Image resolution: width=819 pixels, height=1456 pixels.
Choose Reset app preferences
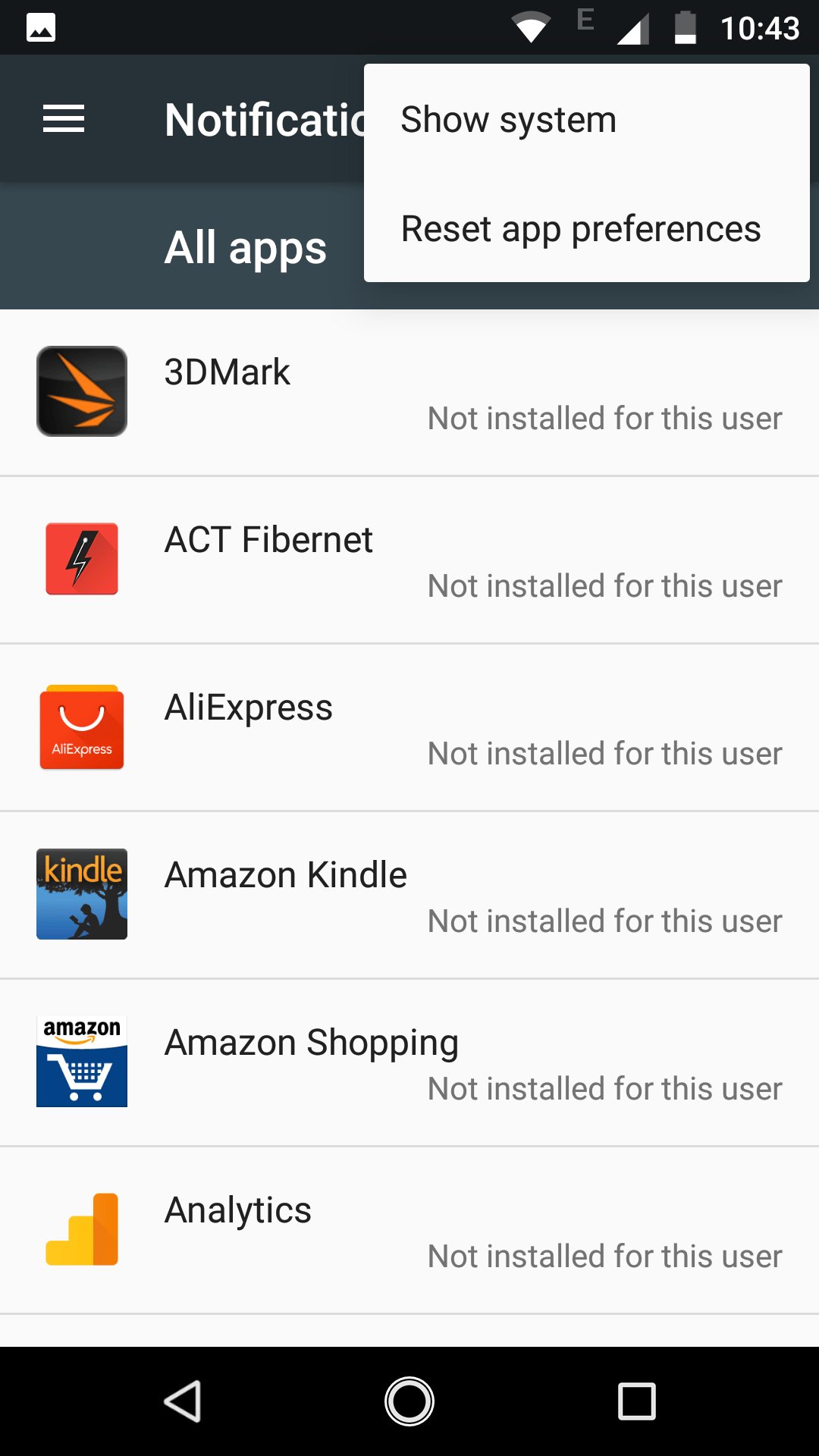586,228
